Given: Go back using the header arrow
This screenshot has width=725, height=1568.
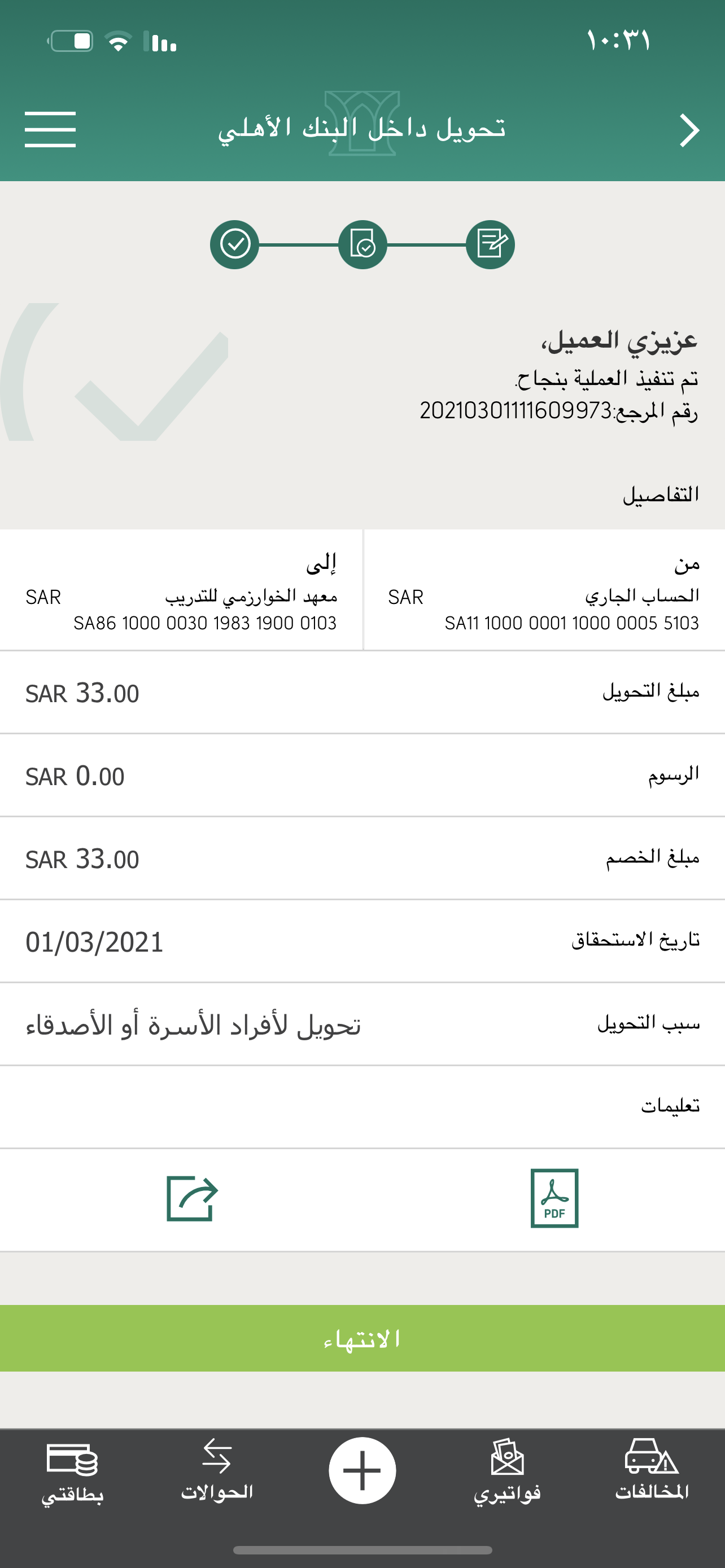Looking at the screenshot, I should [x=688, y=130].
